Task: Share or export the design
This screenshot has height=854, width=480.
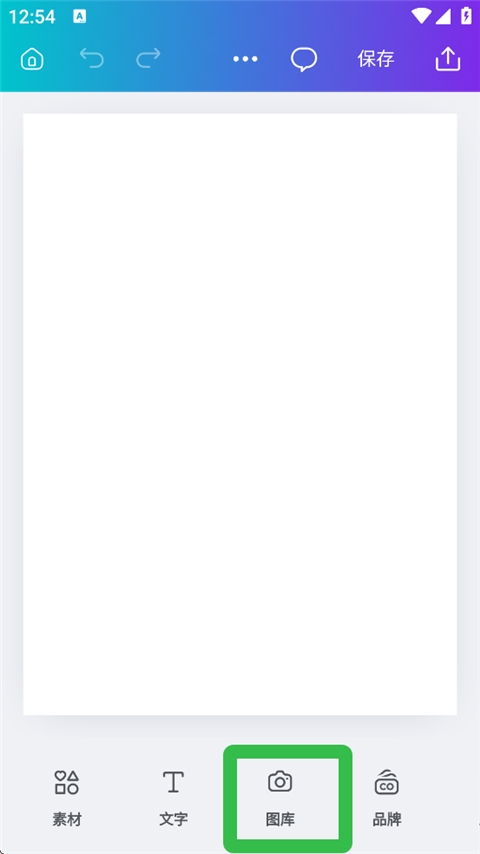Action: click(448, 59)
